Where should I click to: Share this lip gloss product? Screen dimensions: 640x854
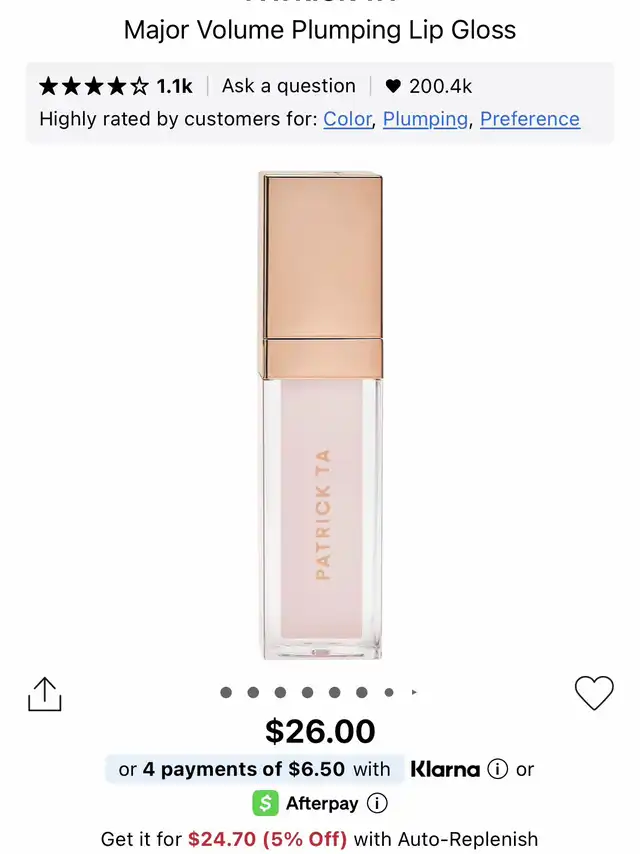point(44,694)
